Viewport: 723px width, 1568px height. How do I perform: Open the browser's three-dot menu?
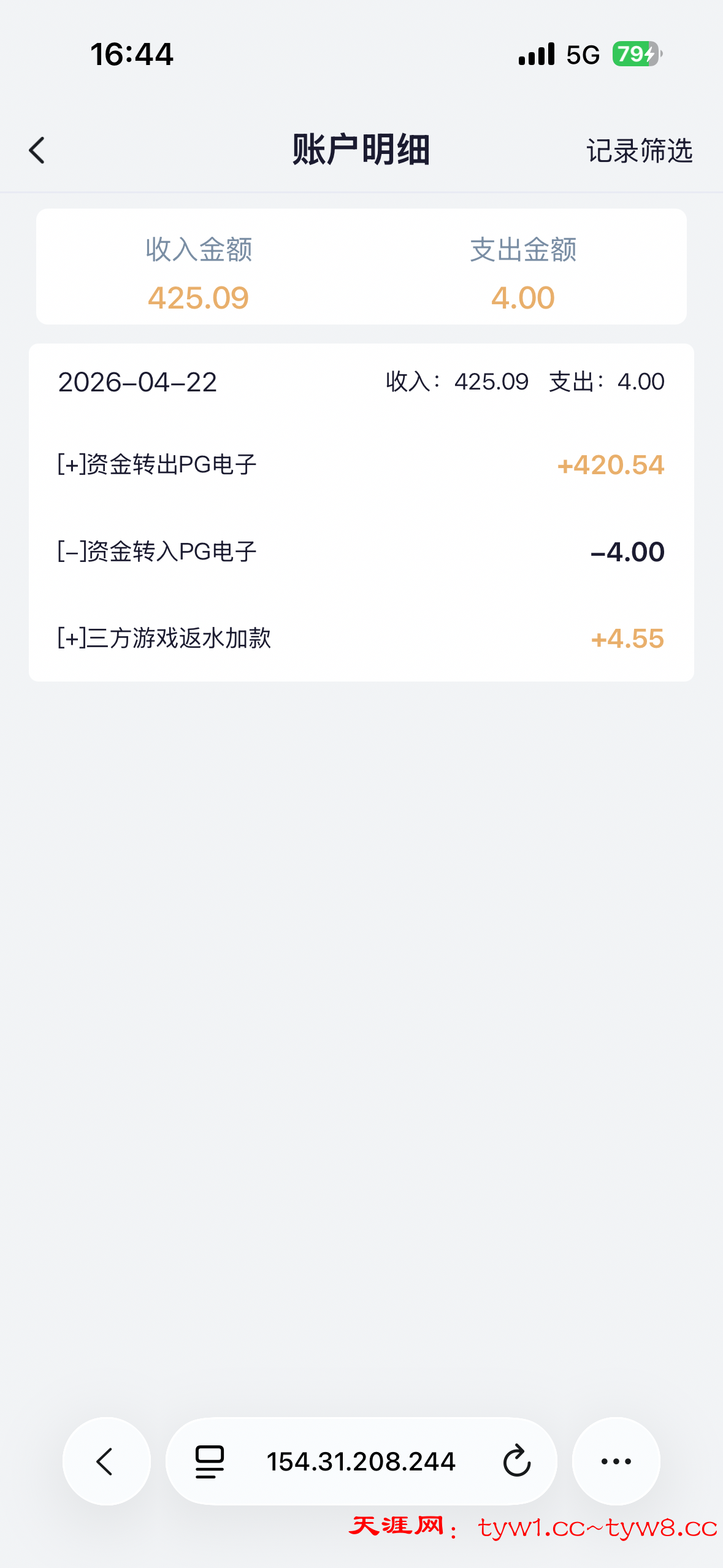coord(616,1461)
